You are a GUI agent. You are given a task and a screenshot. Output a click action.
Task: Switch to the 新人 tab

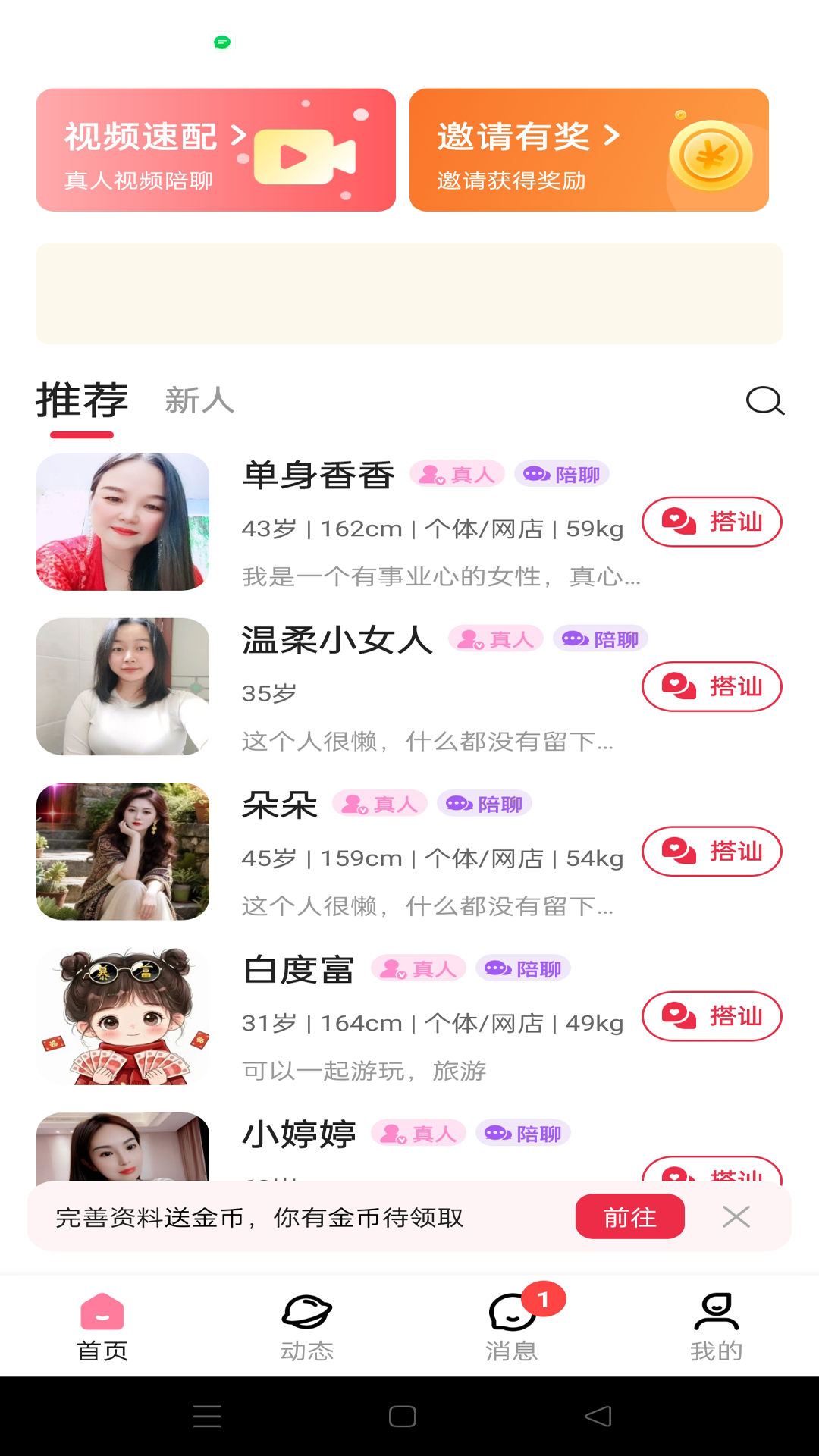tap(199, 401)
